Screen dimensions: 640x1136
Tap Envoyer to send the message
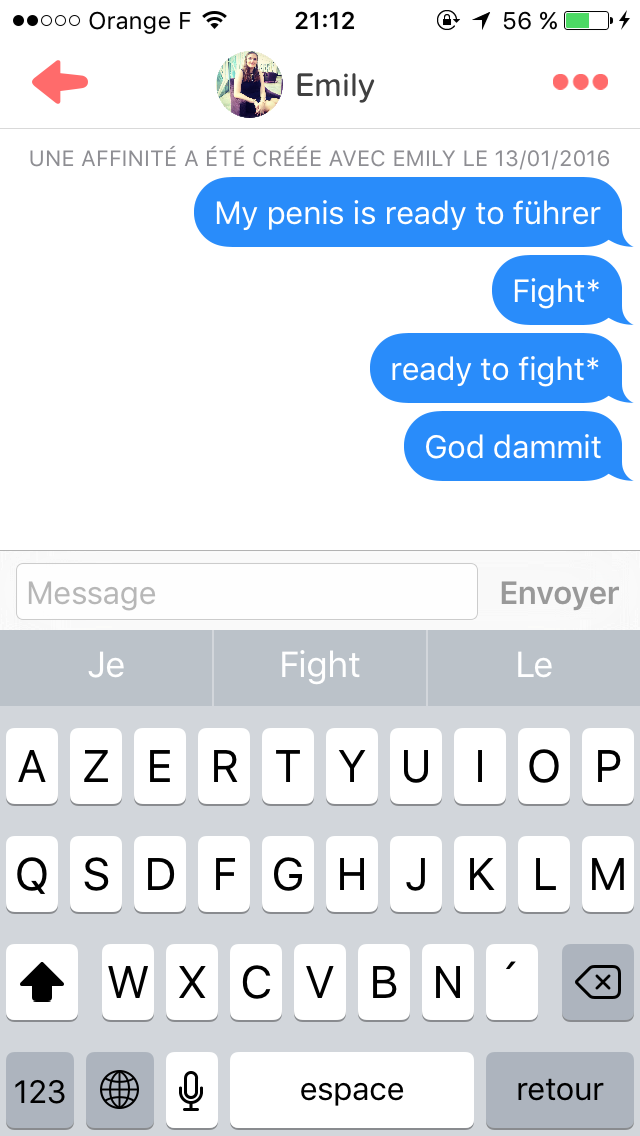560,593
